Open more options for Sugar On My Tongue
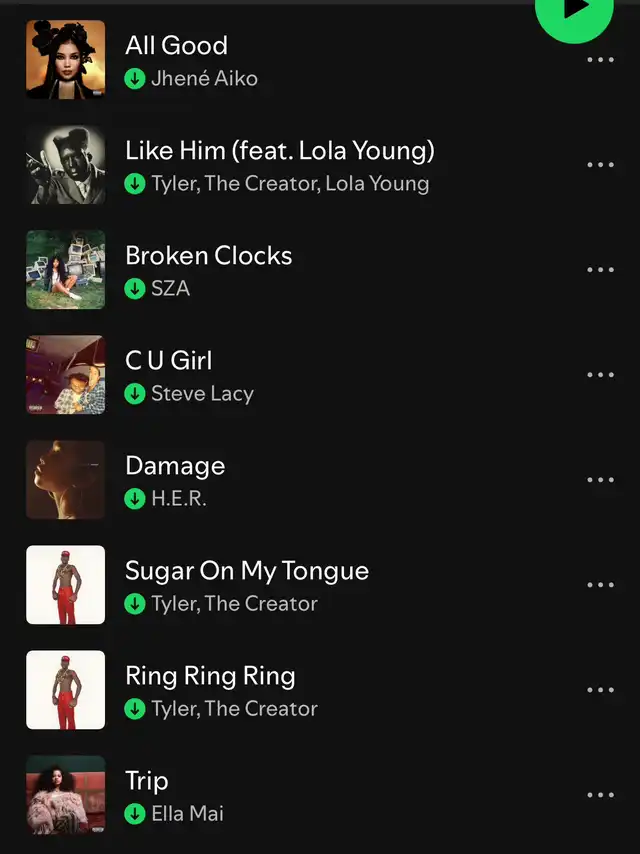 [600, 585]
